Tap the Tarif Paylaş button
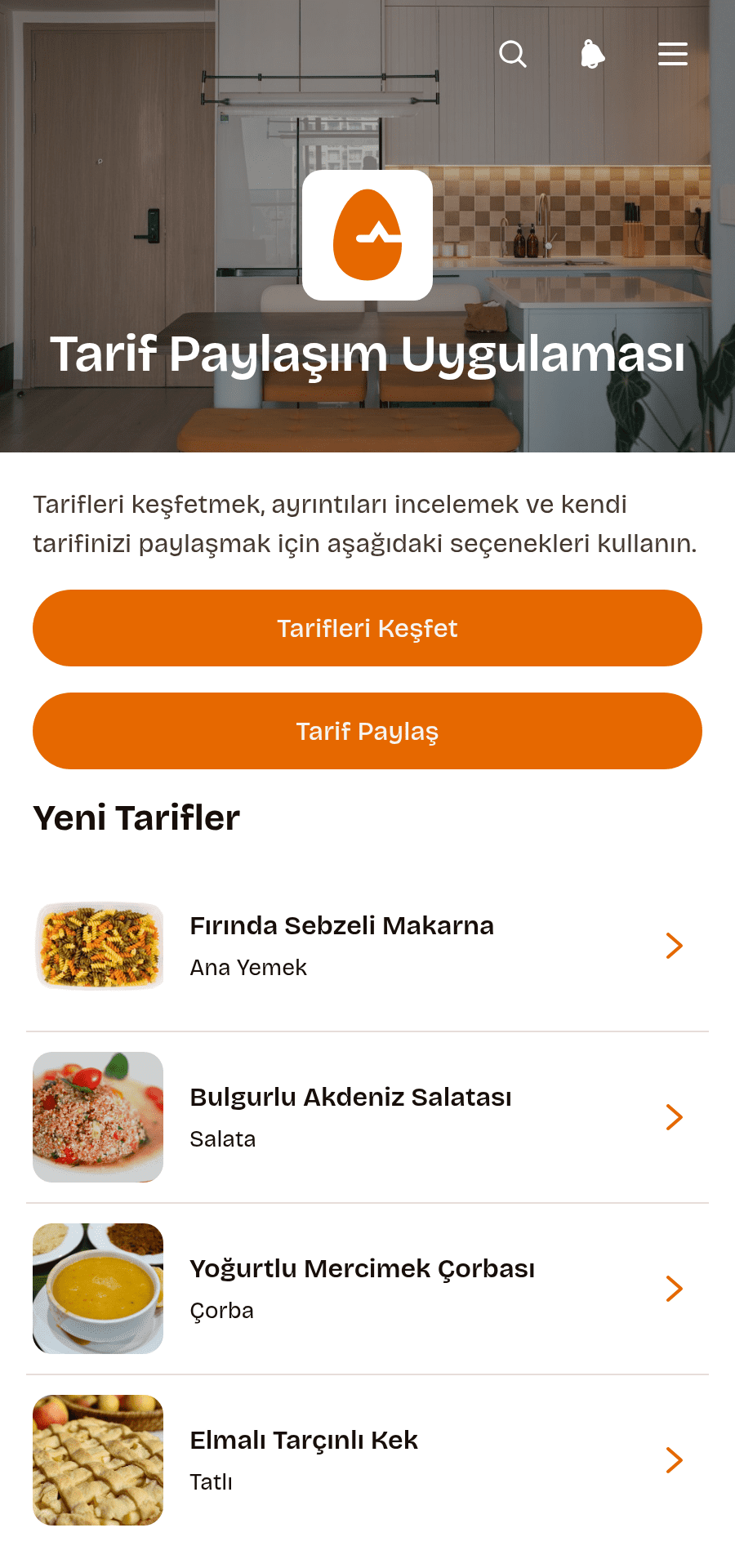 pos(367,731)
